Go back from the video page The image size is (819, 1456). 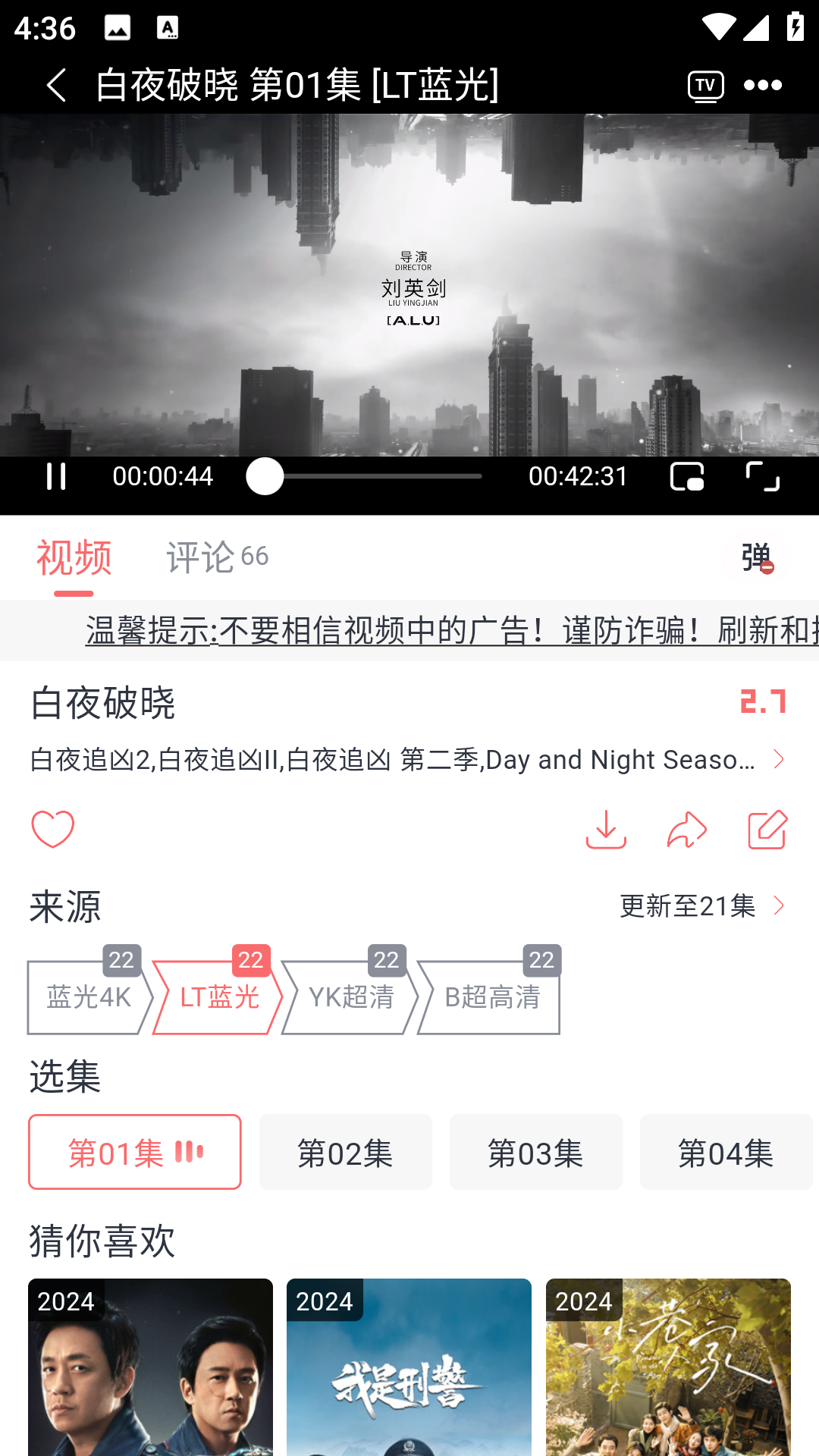pyautogui.click(x=56, y=85)
